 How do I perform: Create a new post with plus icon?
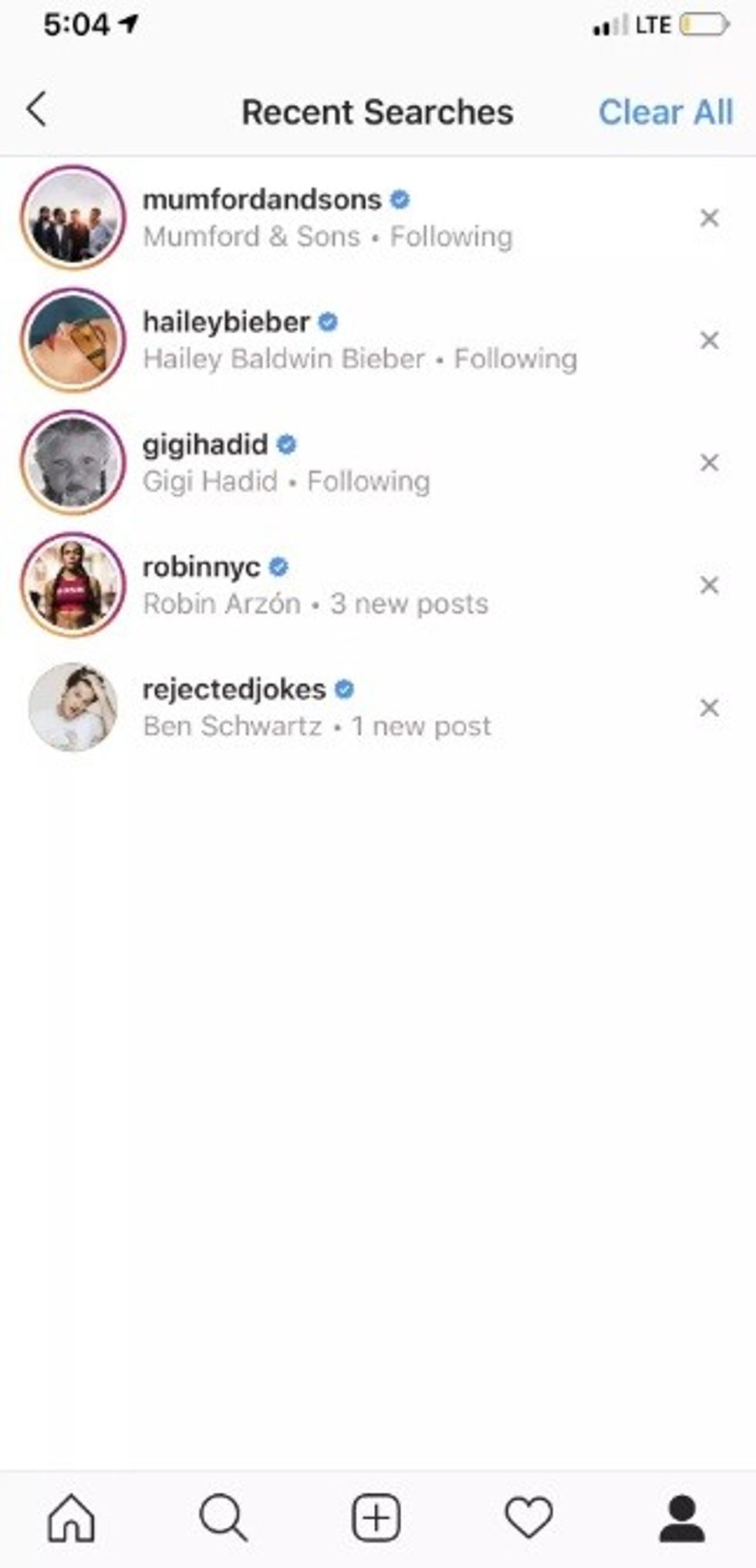(376, 1518)
